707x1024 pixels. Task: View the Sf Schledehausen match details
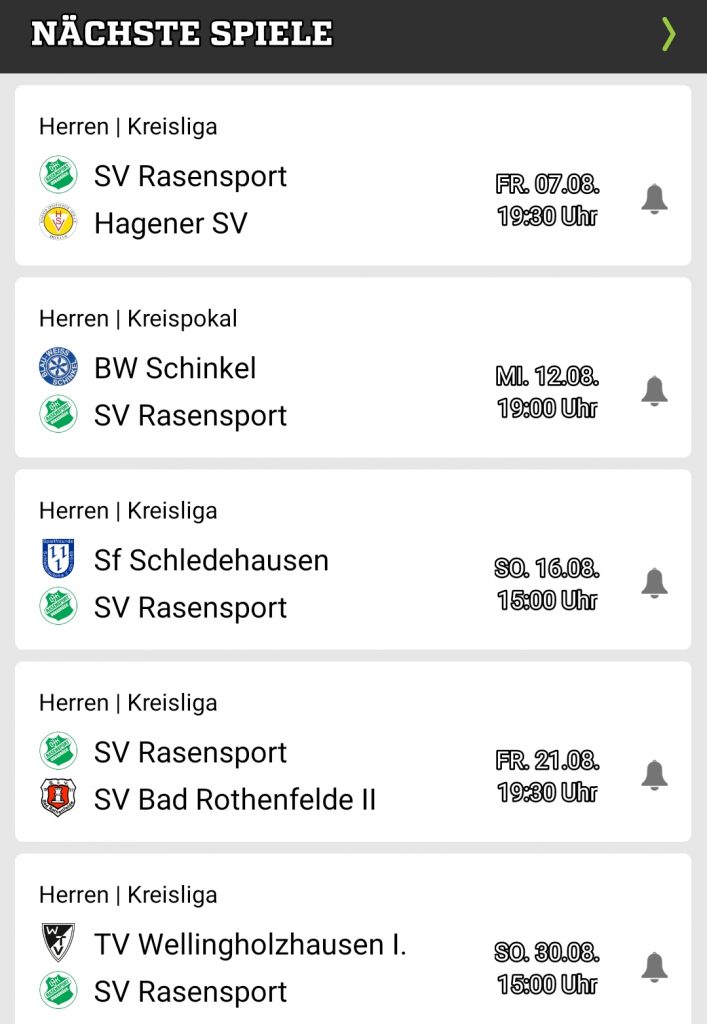353,559
